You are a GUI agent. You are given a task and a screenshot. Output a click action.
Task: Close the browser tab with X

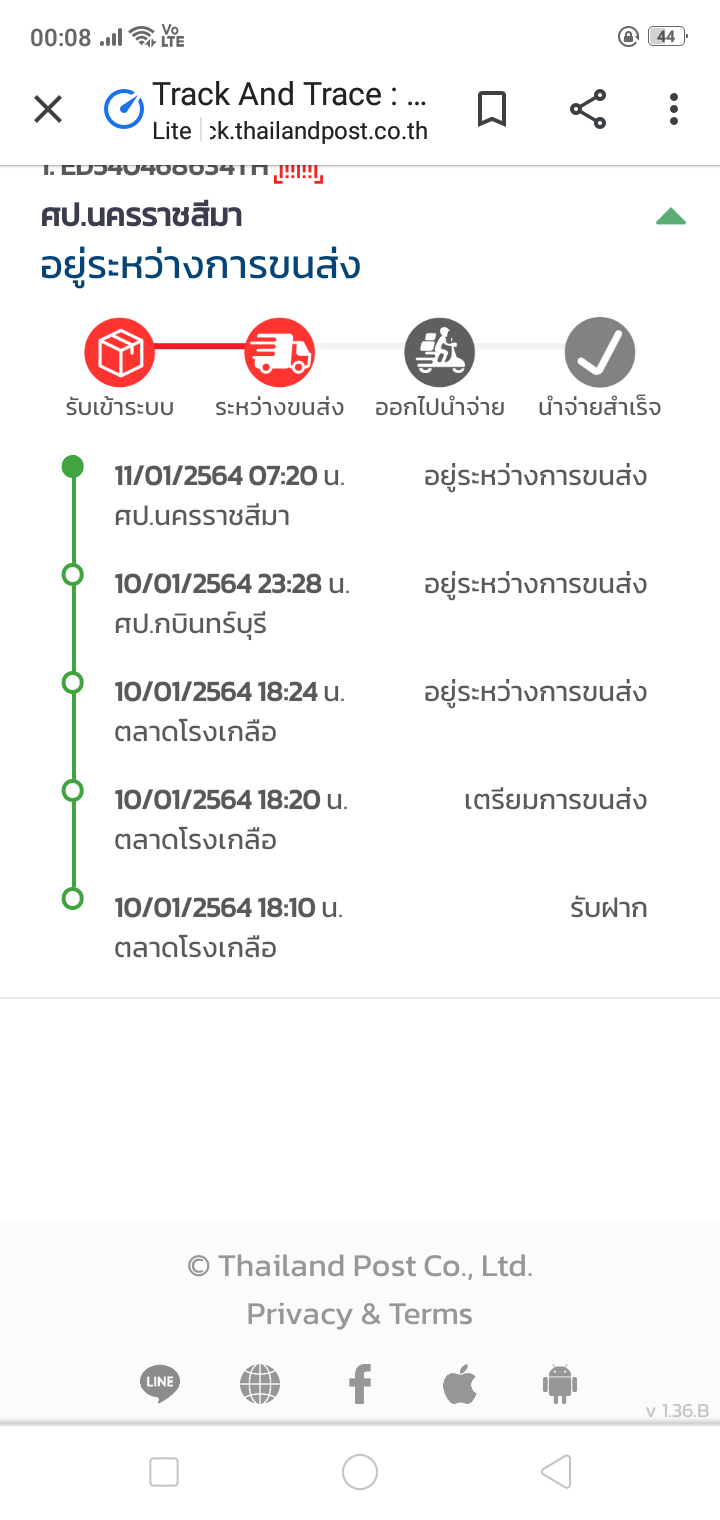48,109
